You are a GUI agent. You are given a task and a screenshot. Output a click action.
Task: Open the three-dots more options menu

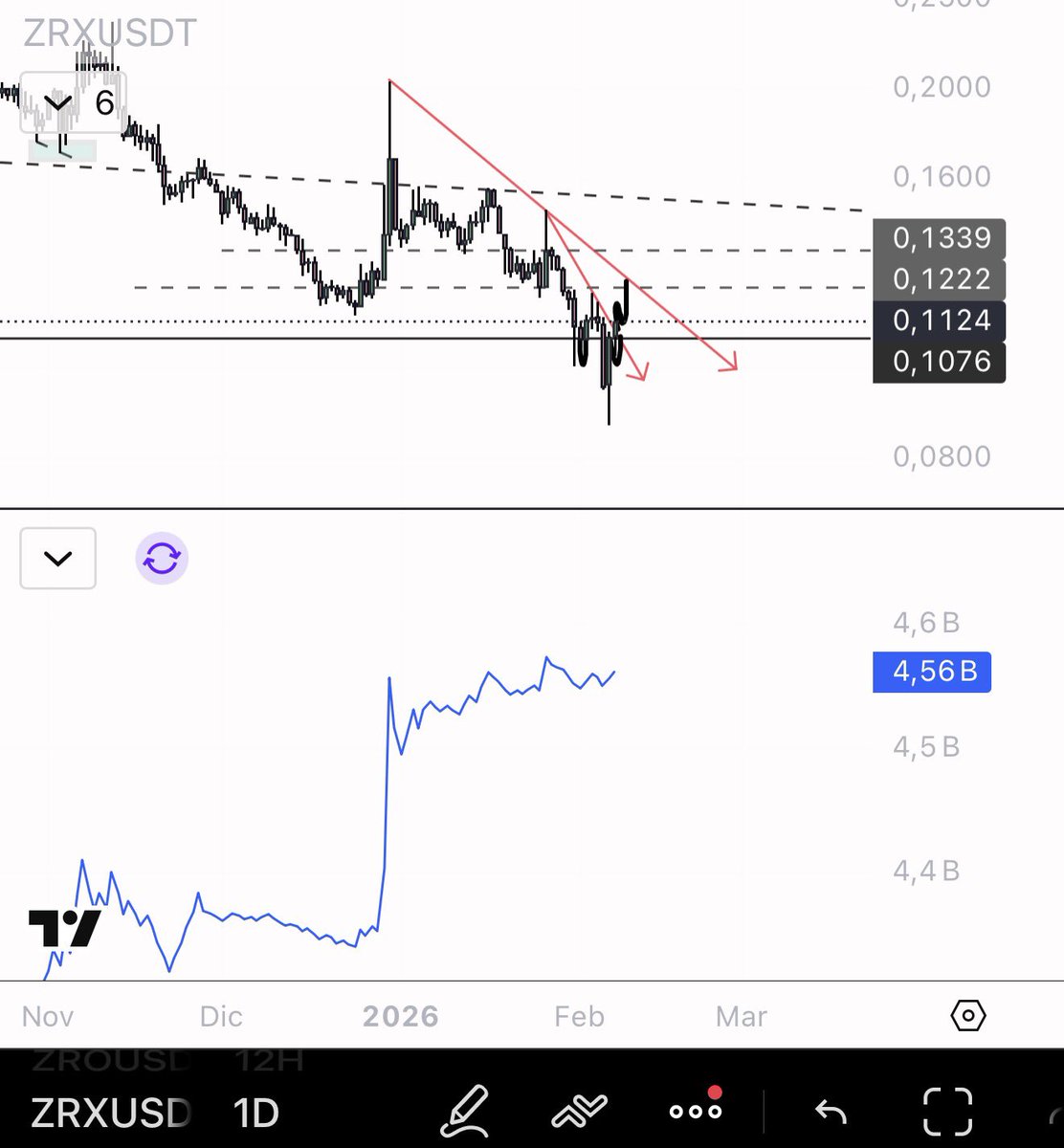point(696,1111)
